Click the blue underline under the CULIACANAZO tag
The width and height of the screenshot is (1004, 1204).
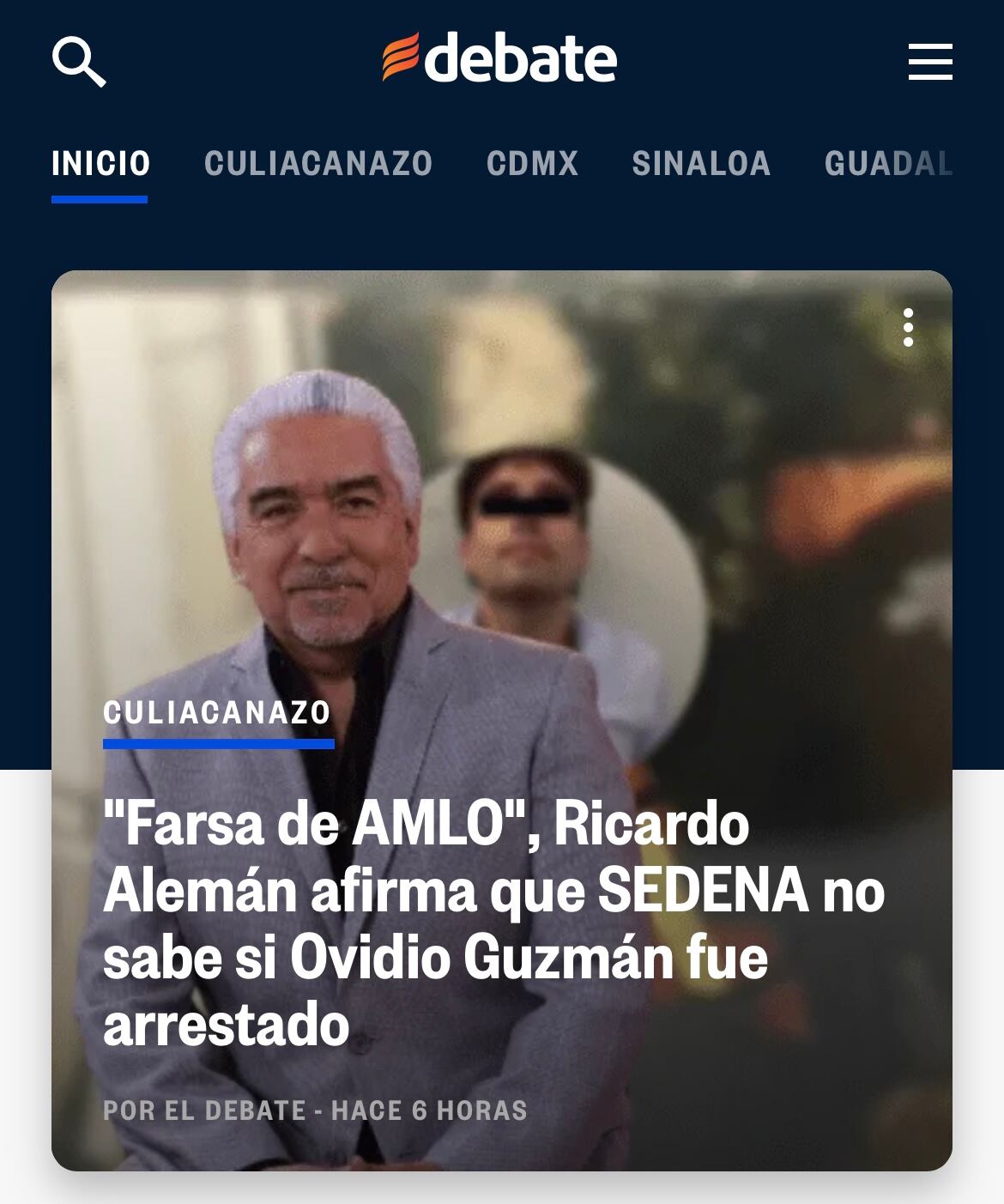click(217, 745)
